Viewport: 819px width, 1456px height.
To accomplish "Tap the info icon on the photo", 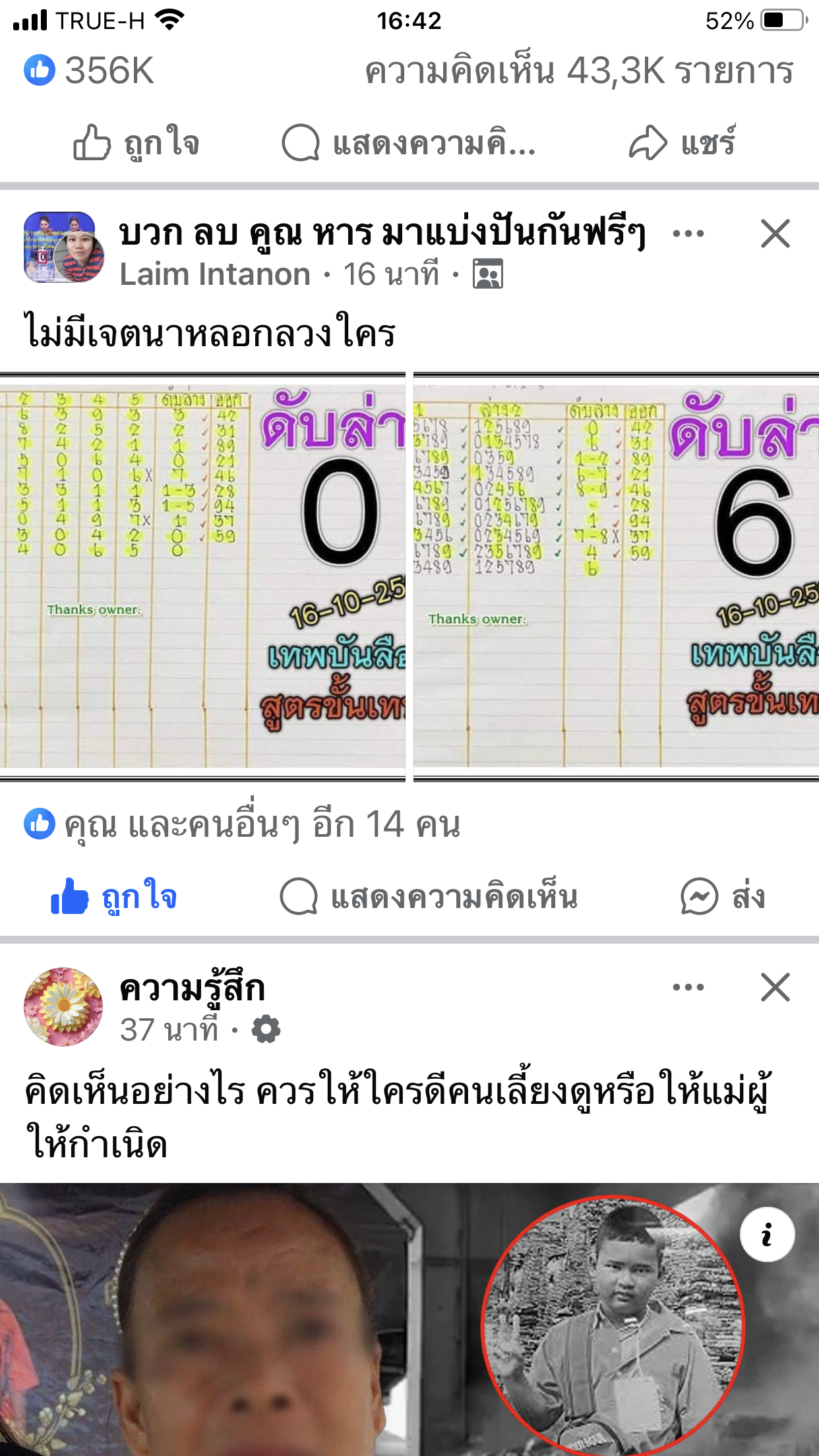I will 767,1234.
